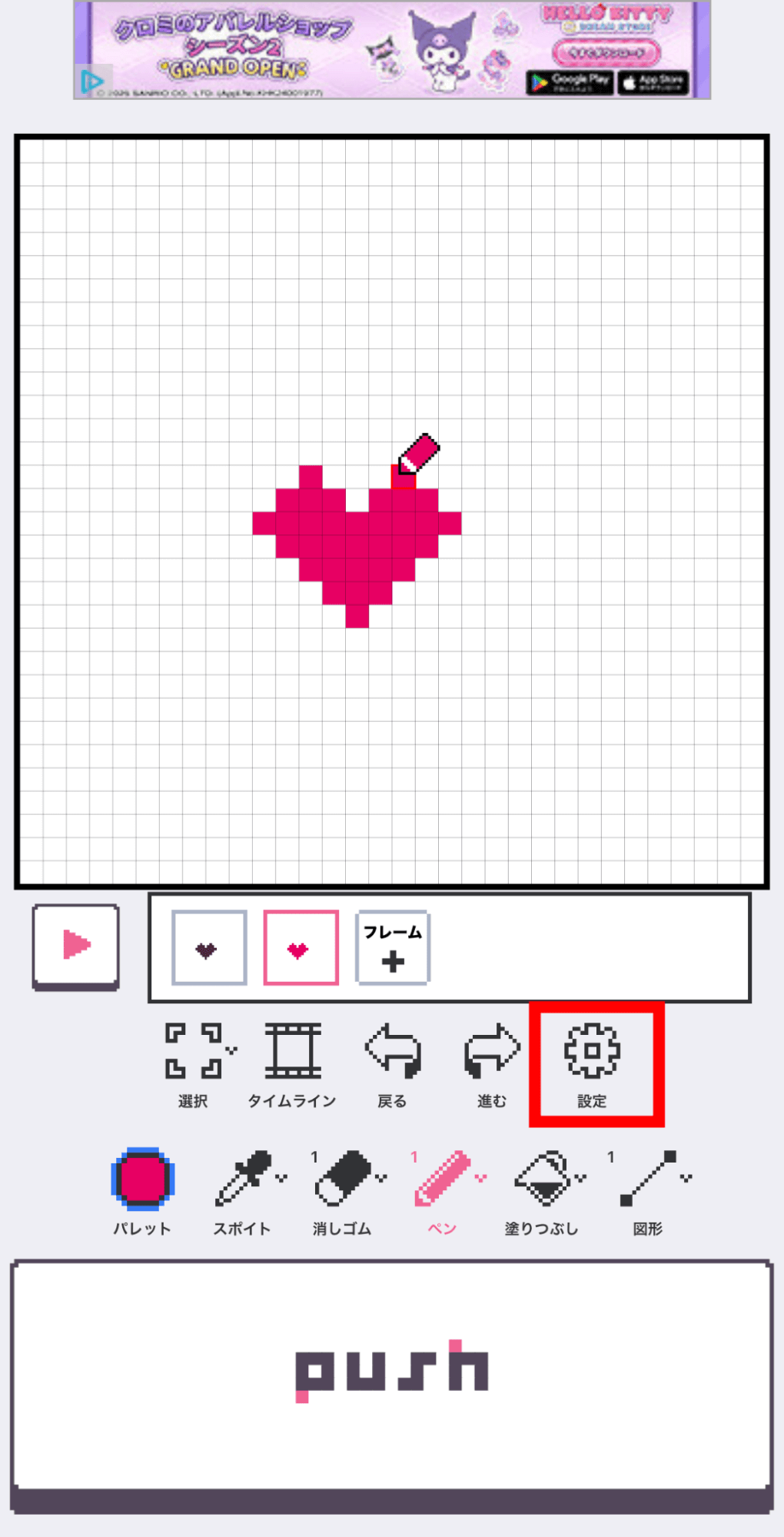Choose the 塗りつぶし fill bucket

pyautogui.click(x=543, y=1189)
